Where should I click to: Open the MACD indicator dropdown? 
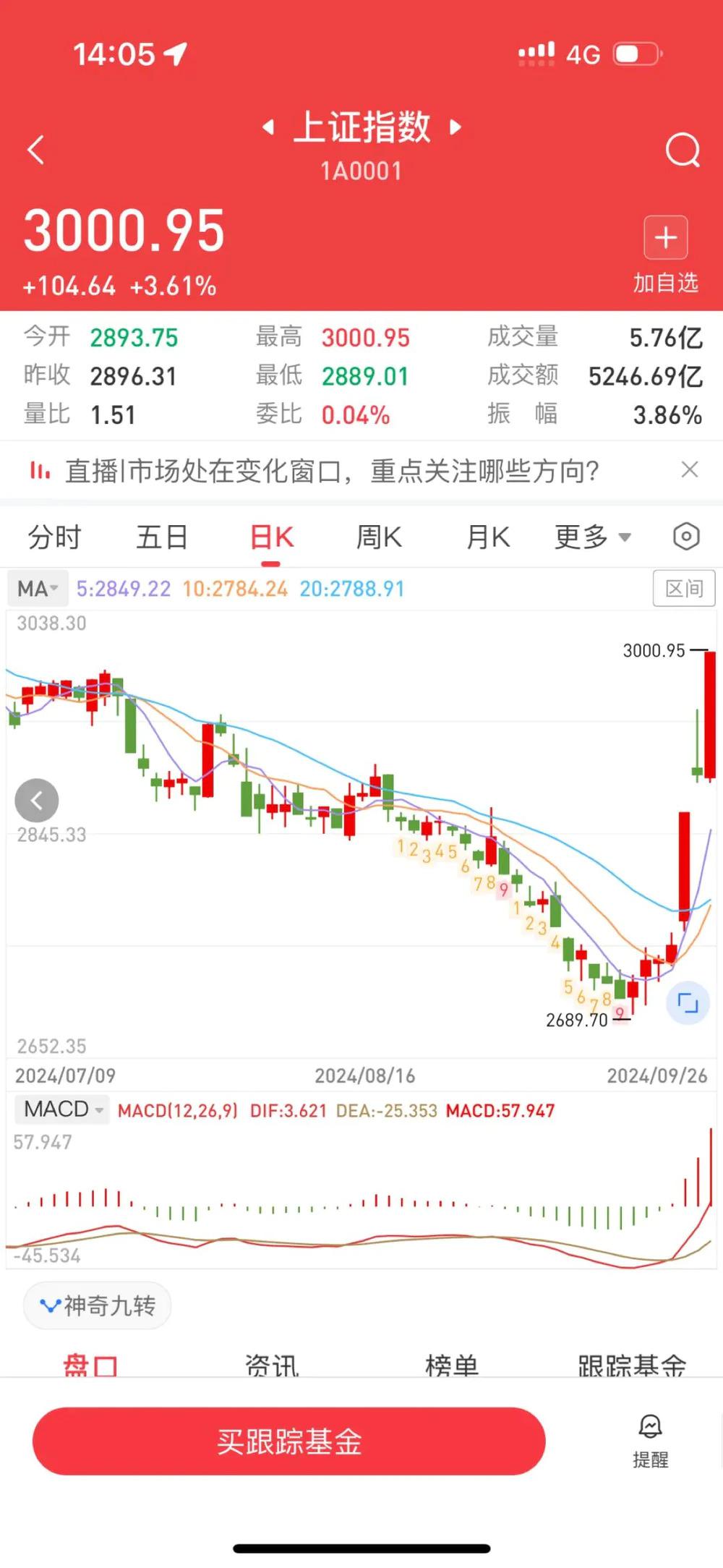click(63, 1109)
